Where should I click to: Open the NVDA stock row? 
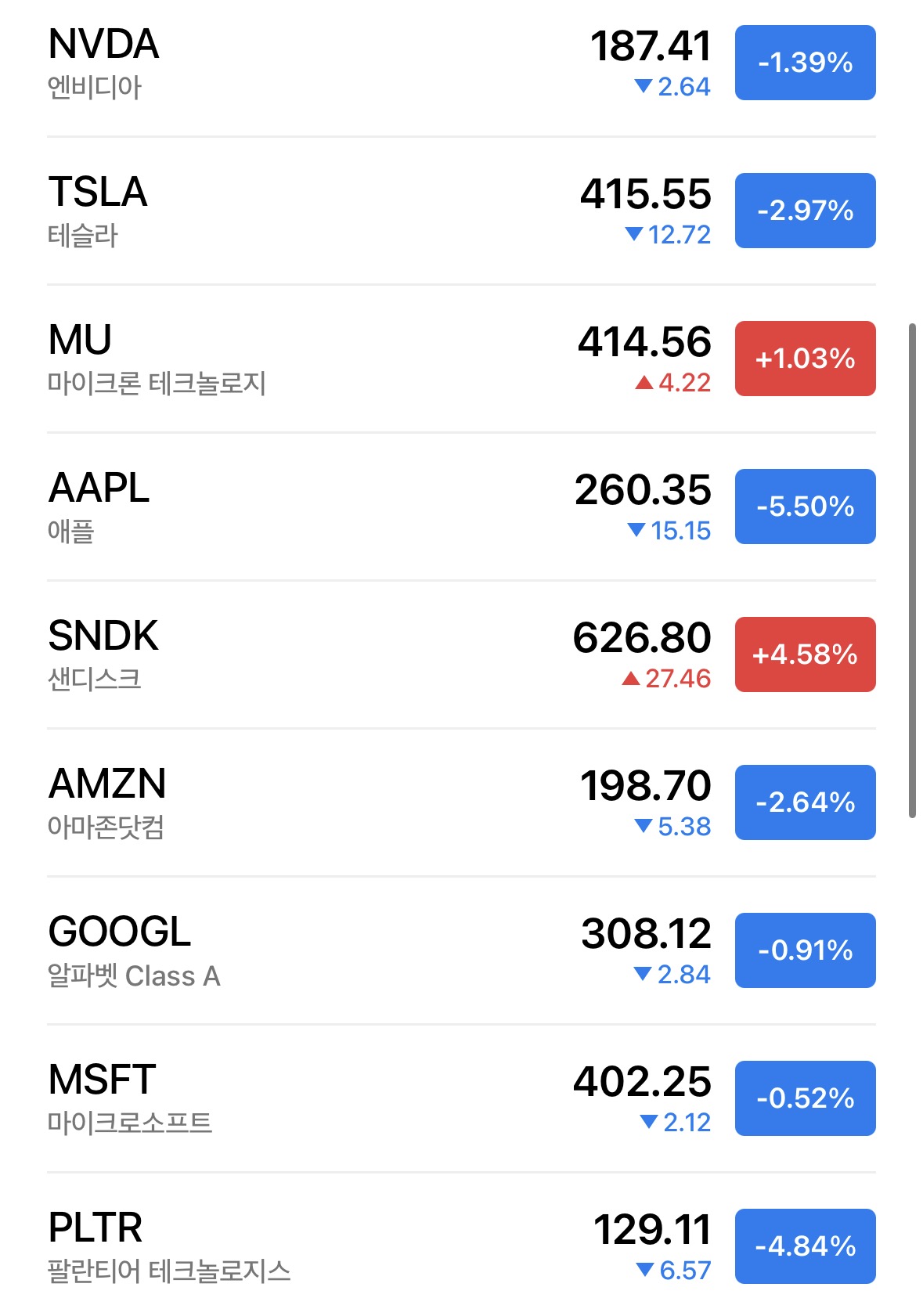click(313, 64)
